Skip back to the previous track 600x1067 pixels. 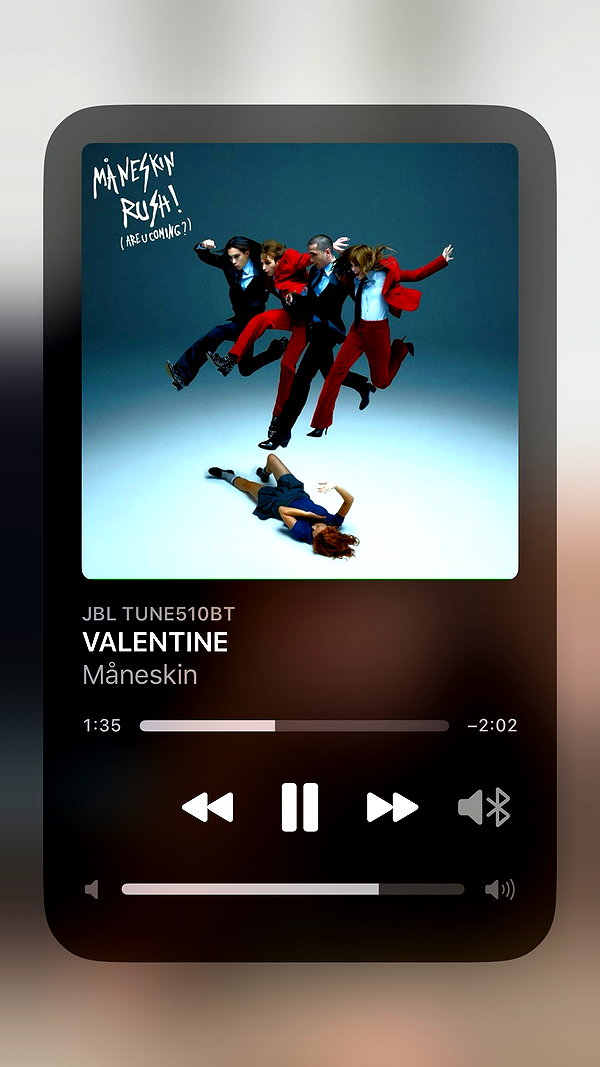(x=207, y=807)
